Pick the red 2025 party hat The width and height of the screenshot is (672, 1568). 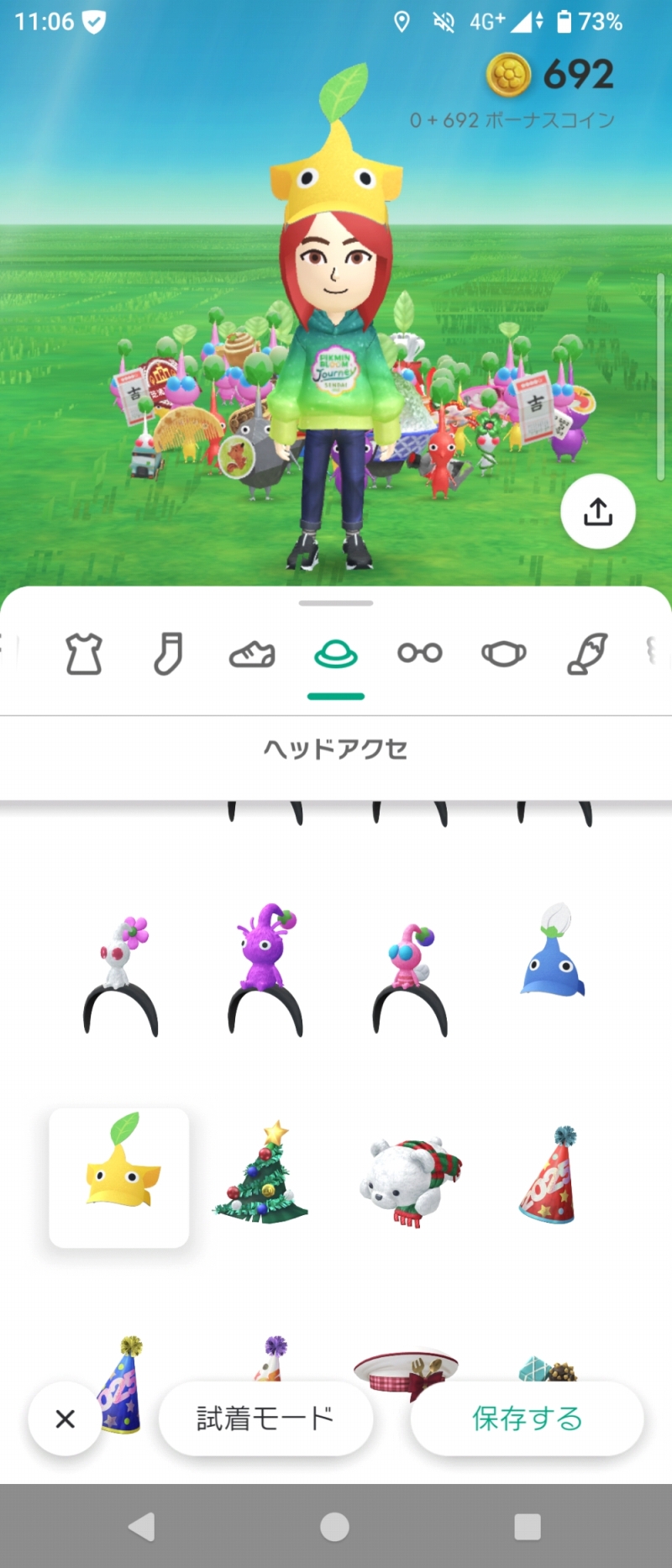(x=550, y=1175)
